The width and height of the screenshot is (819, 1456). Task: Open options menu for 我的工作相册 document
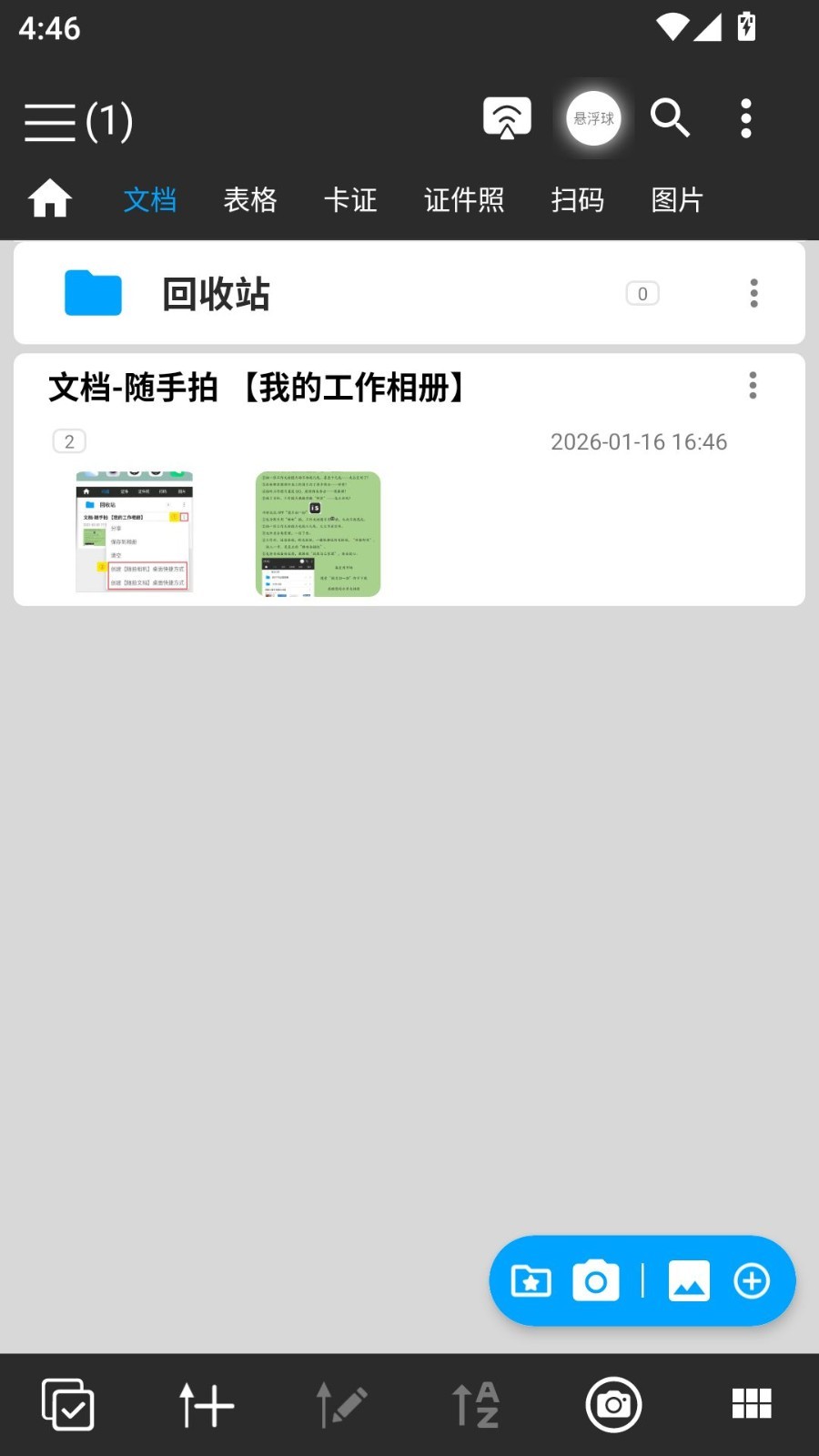pyautogui.click(x=753, y=385)
